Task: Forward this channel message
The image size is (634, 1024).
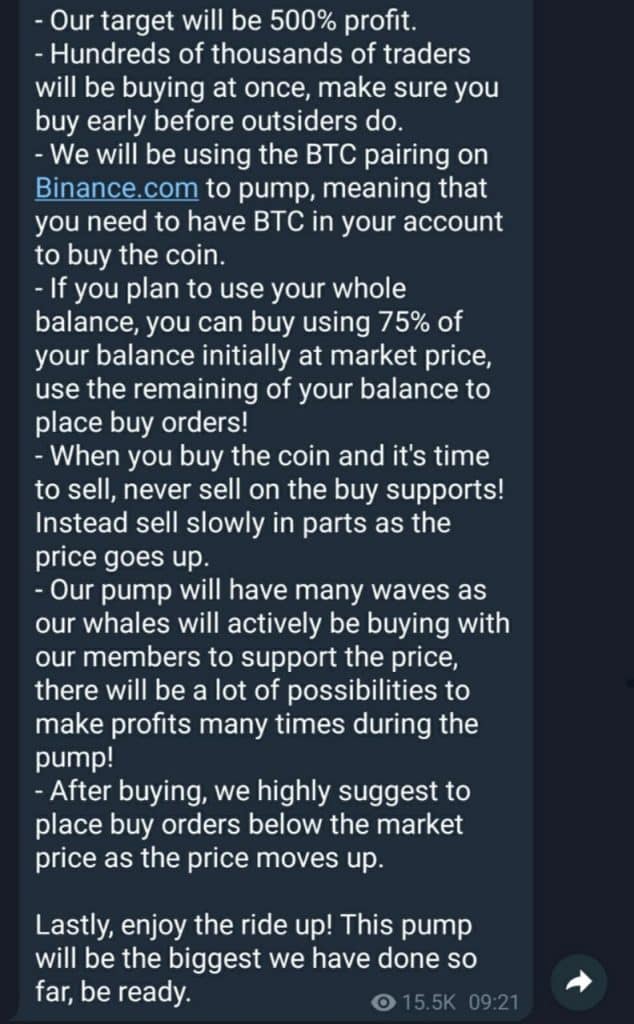Action: pyautogui.click(x=578, y=983)
